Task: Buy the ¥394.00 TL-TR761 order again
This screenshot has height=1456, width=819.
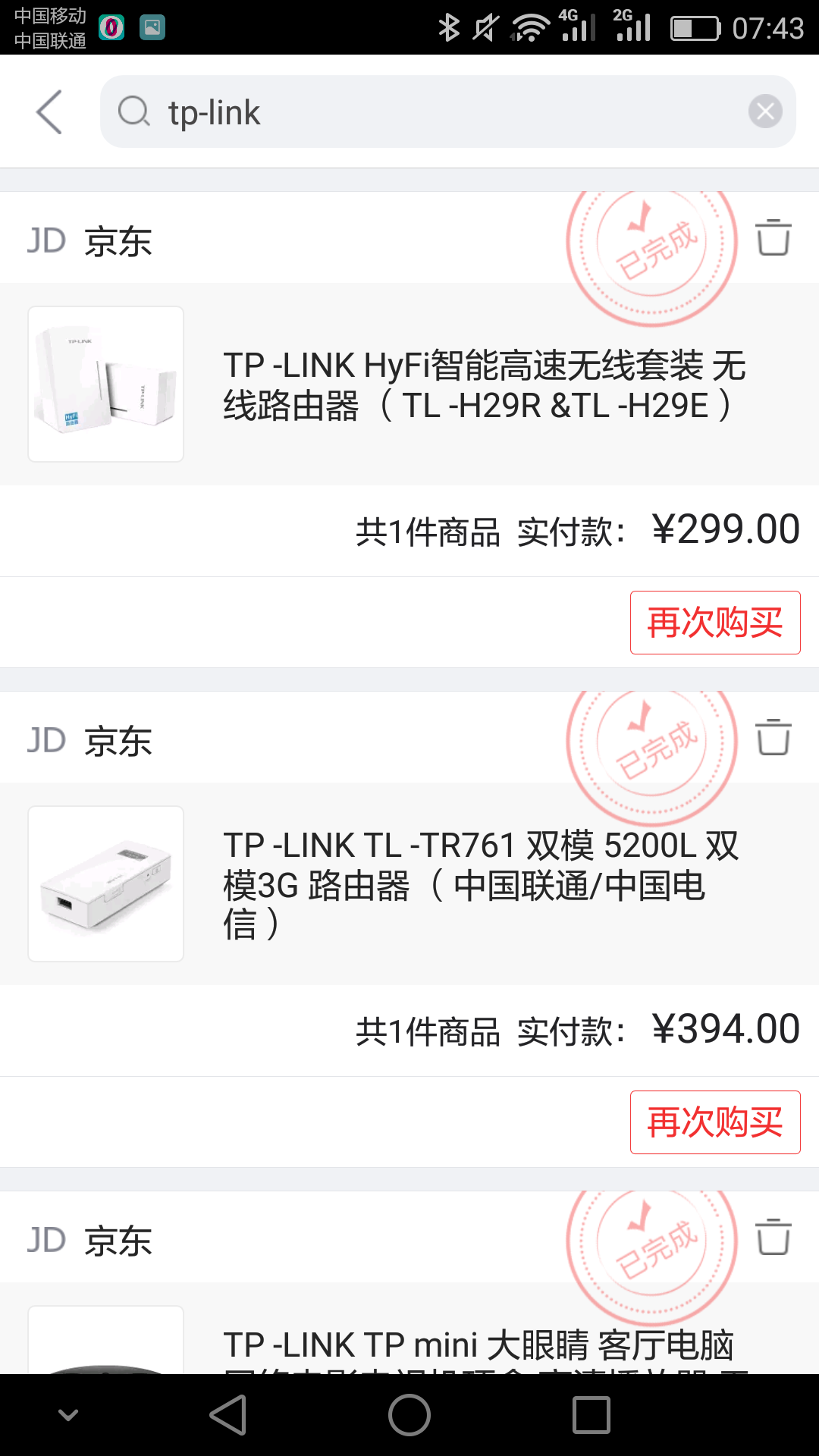Action: click(x=714, y=1122)
